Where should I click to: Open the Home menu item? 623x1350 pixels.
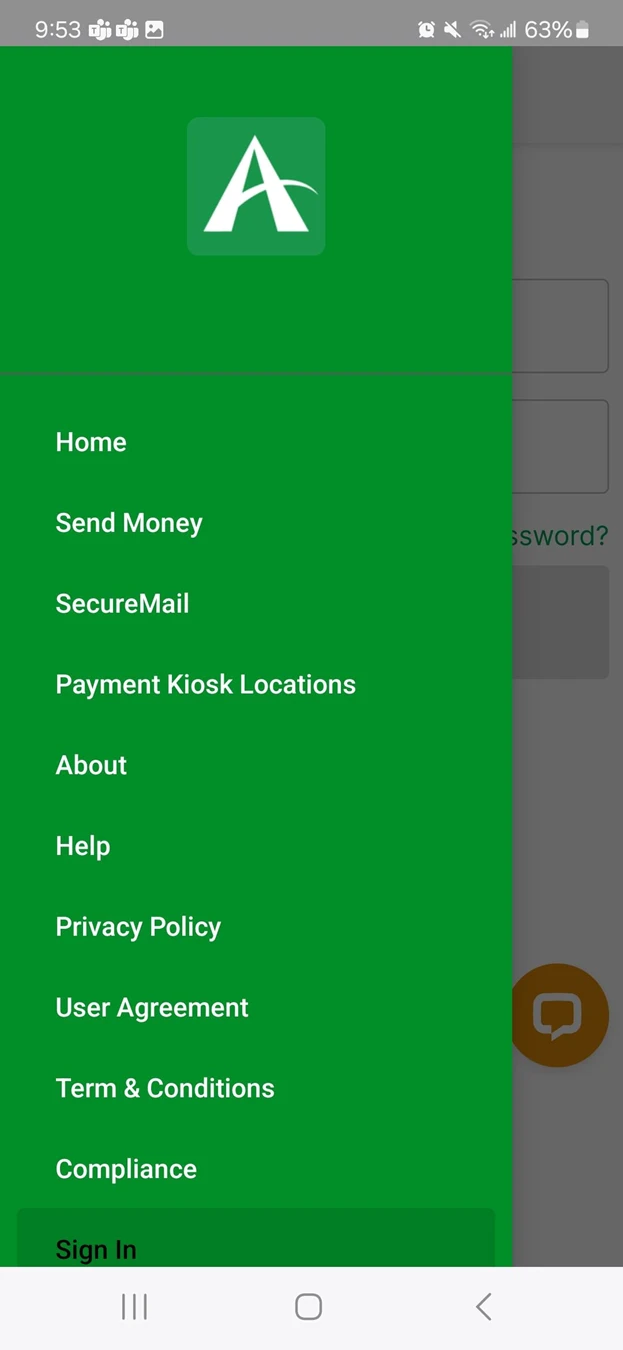coord(91,442)
